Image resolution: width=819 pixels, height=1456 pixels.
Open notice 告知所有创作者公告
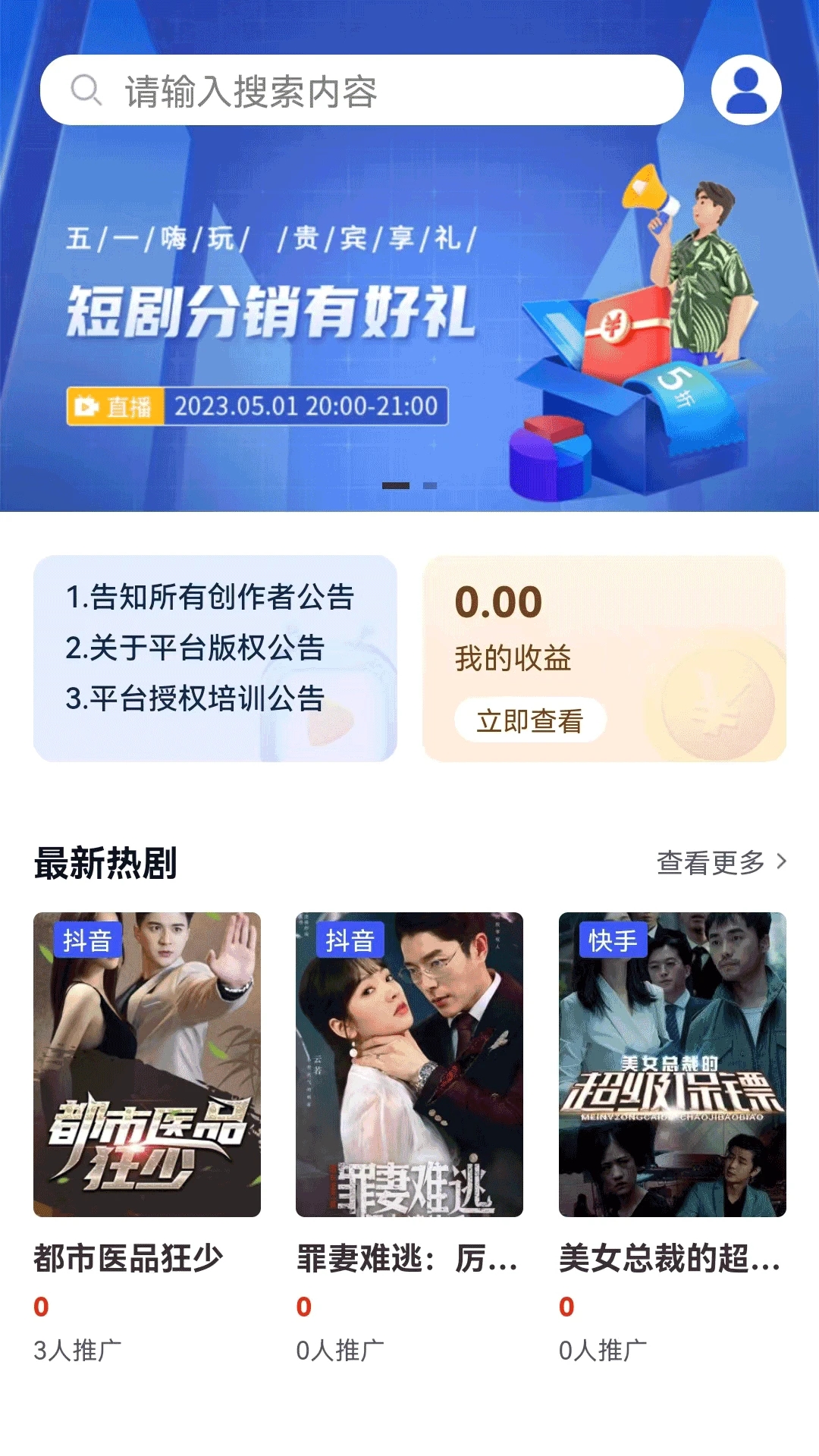(x=210, y=597)
